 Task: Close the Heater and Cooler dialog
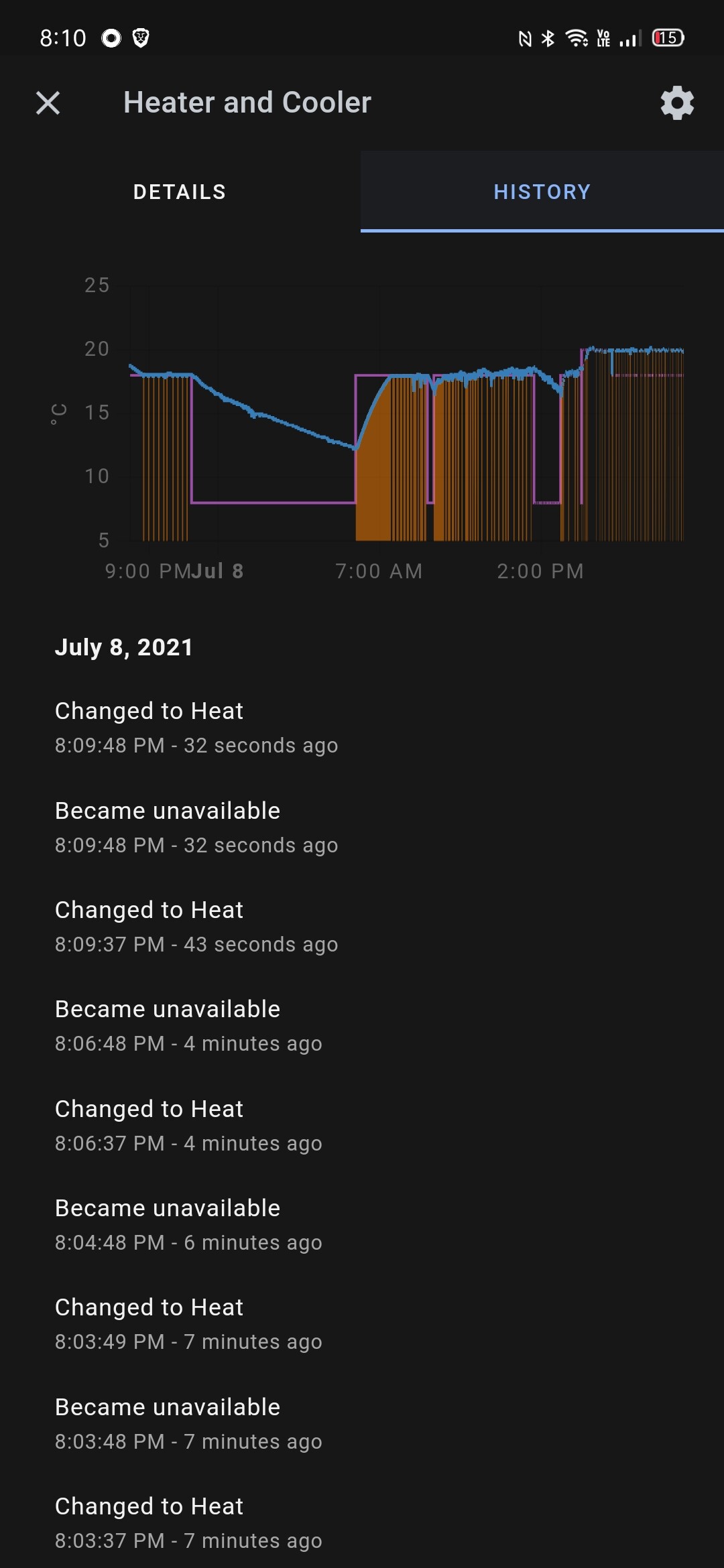pos(48,103)
